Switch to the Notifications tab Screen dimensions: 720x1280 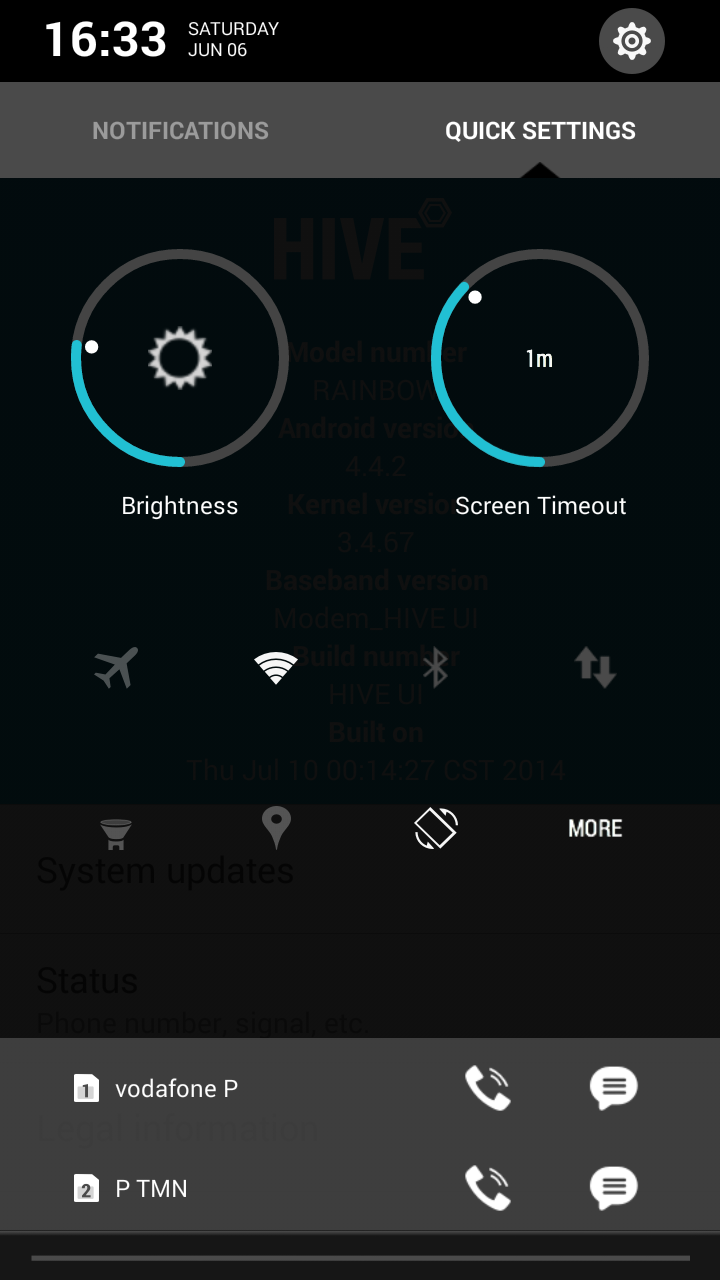click(180, 131)
